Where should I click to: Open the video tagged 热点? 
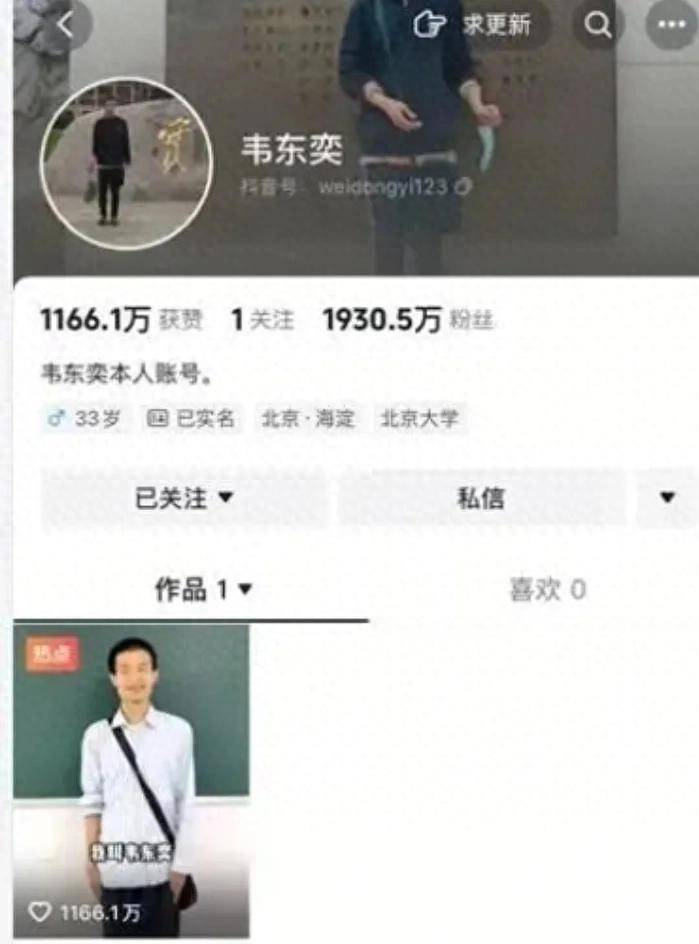click(x=131, y=780)
